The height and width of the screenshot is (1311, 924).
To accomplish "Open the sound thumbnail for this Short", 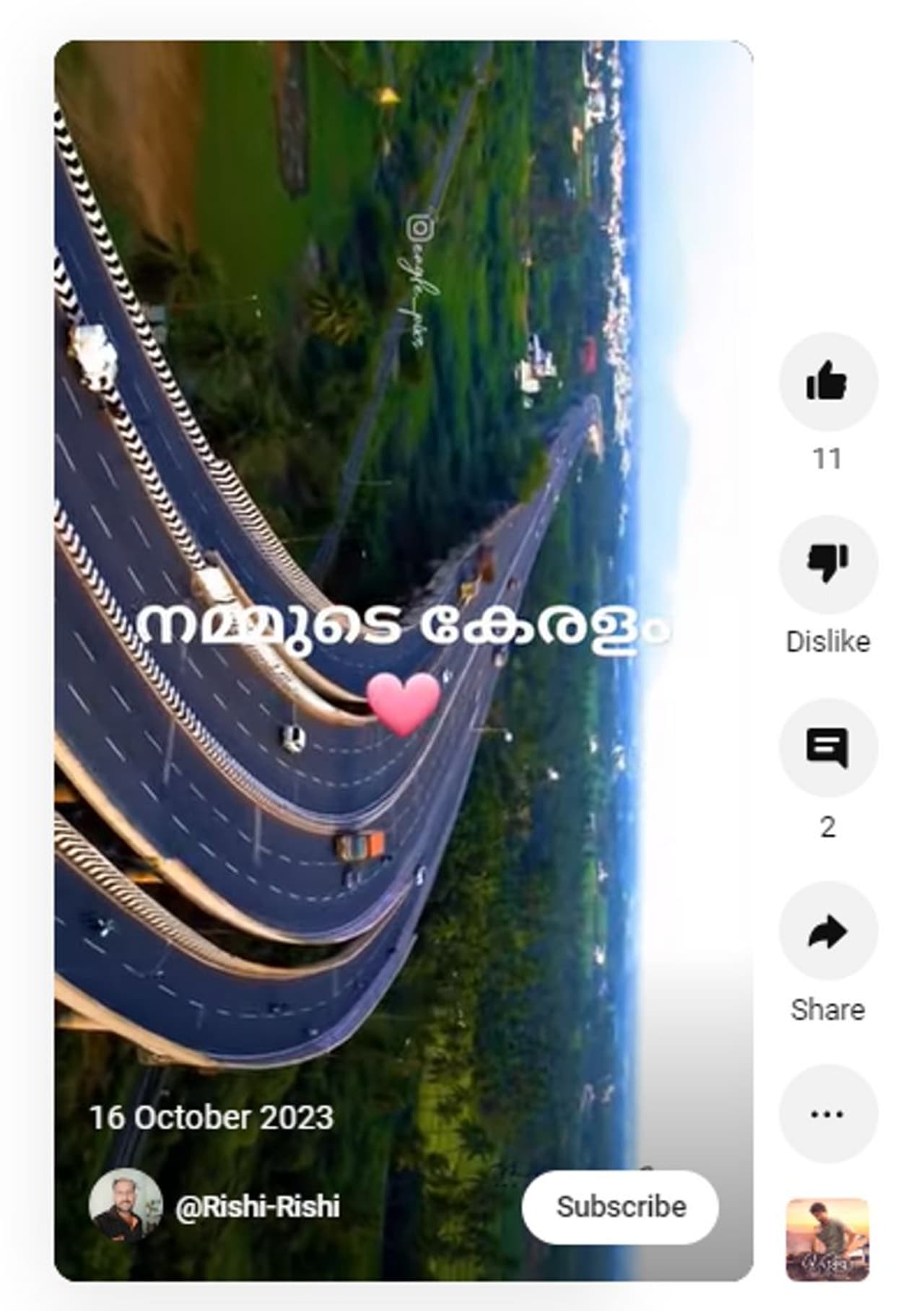I will (827, 1240).
